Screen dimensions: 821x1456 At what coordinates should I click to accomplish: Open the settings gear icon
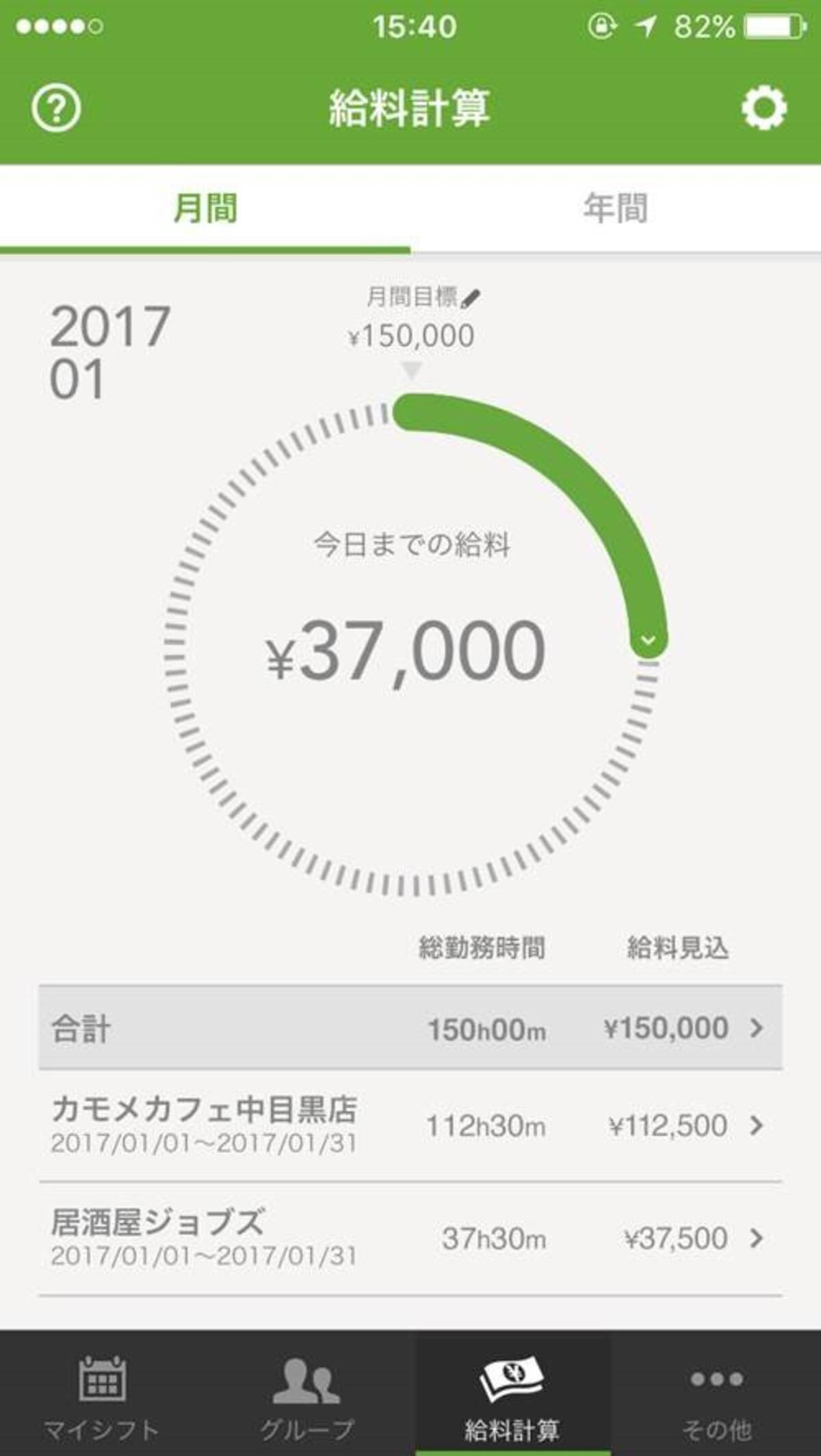[764, 108]
